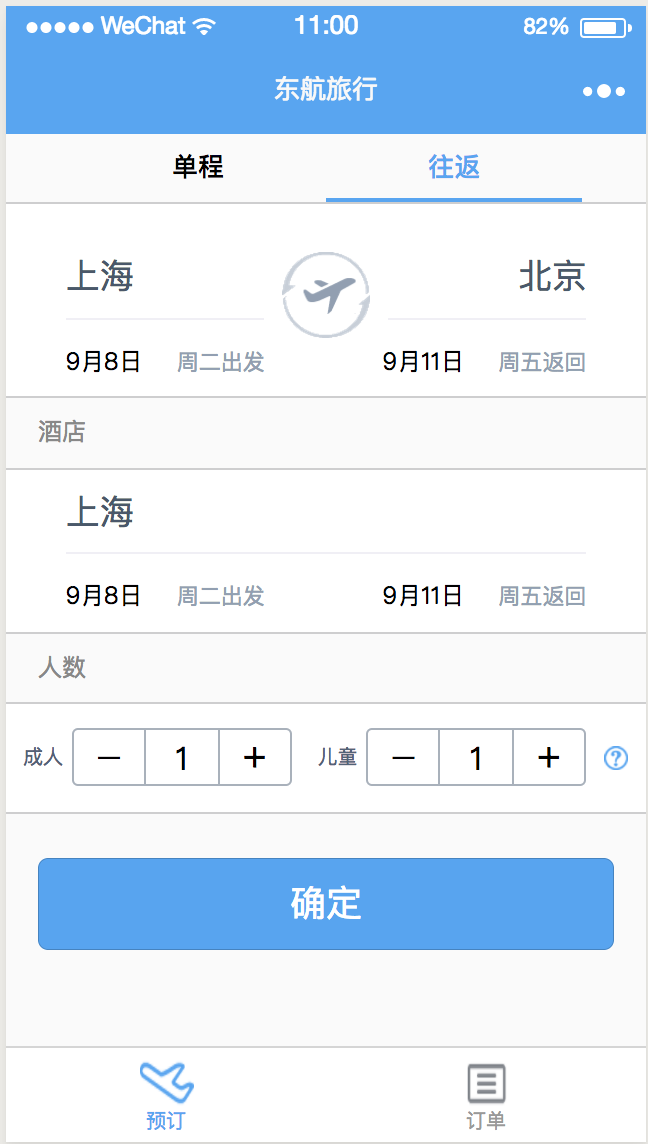
Task: Open the 订单 orders tab
Action: pos(486,1095)
